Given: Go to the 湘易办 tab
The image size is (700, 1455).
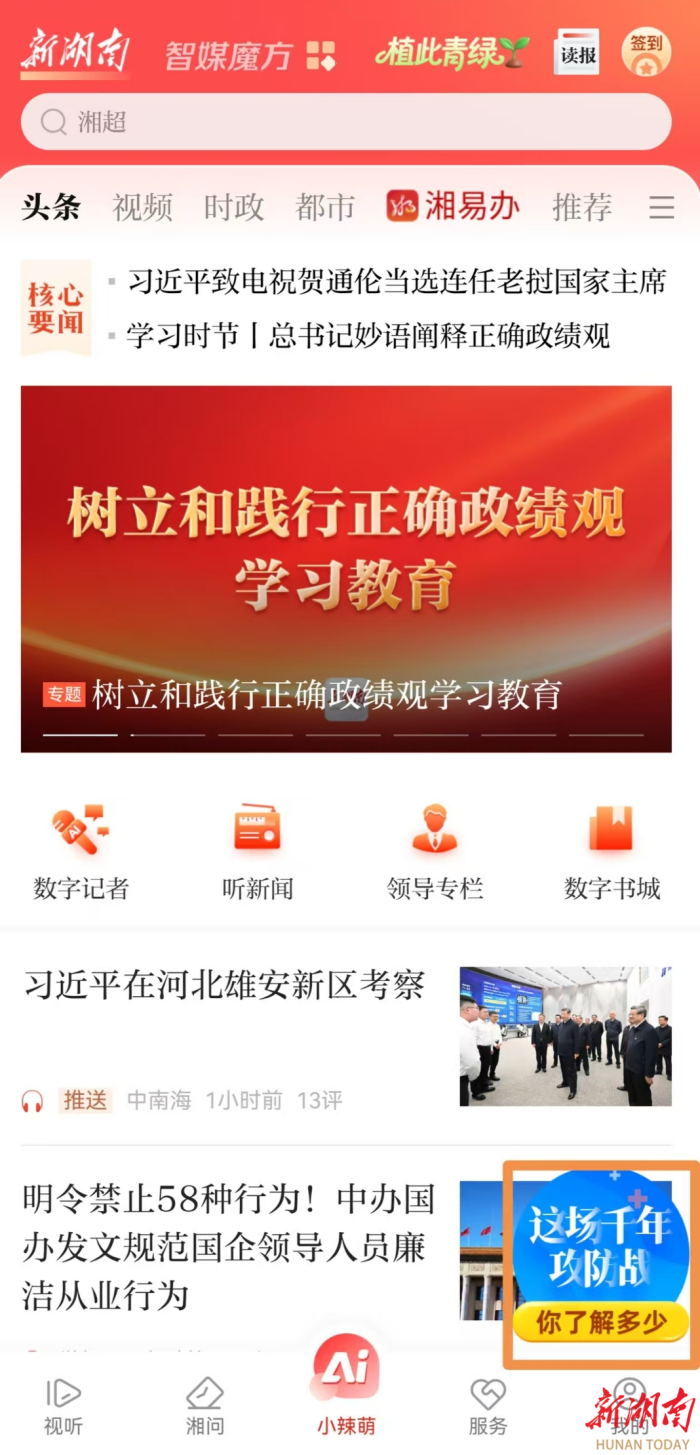Looking at the screenshot, I should click(453, 206).
